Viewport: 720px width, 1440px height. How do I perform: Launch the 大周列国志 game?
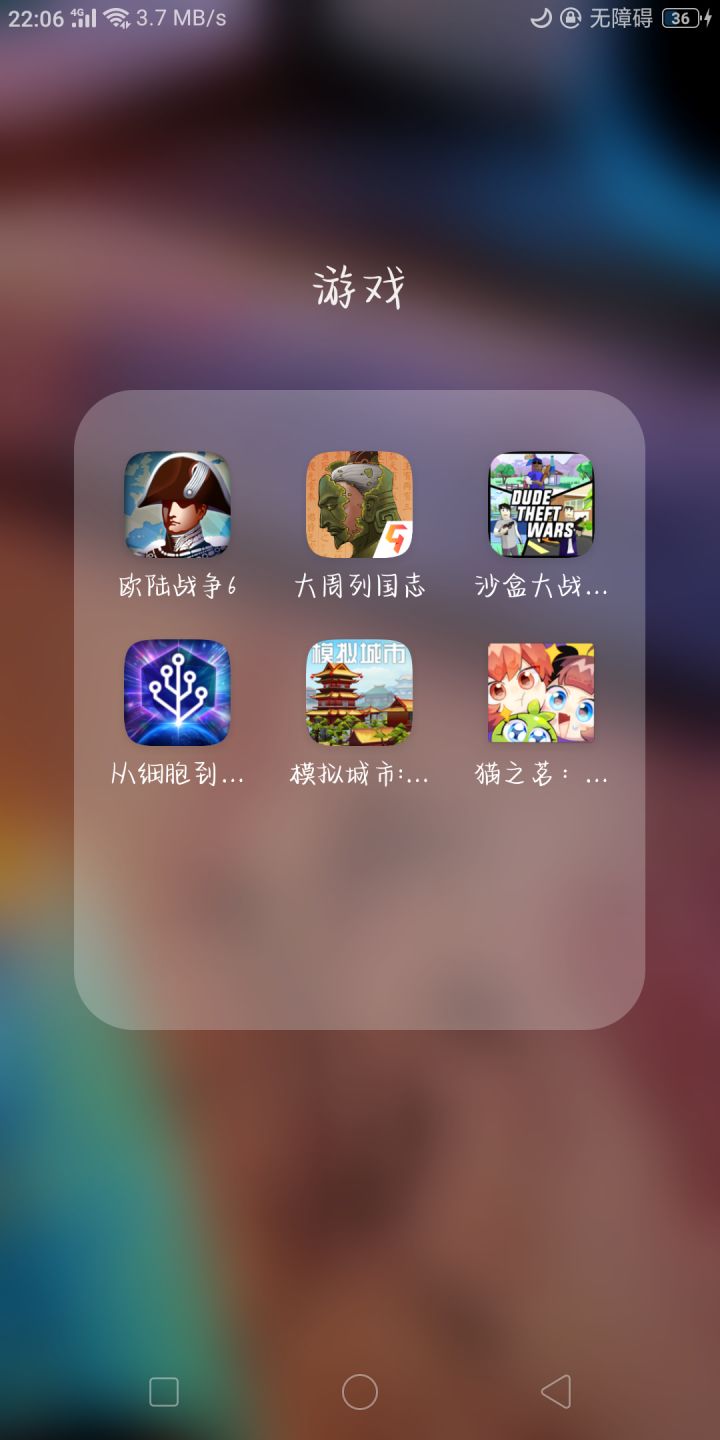click(x=359, y=505)
